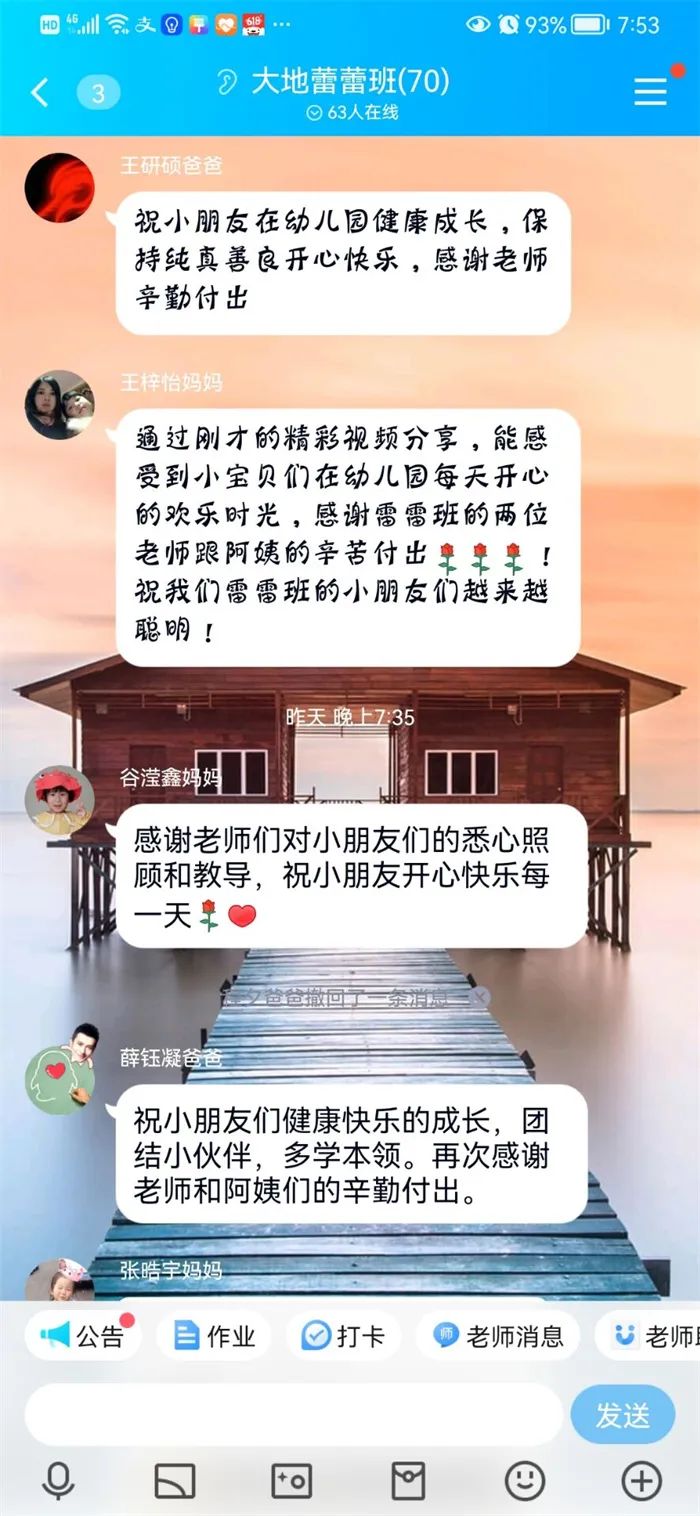Screen dimensions: 700x1516
Task: Open the emoji smiley panel
Action: [x=525, y=1480]
